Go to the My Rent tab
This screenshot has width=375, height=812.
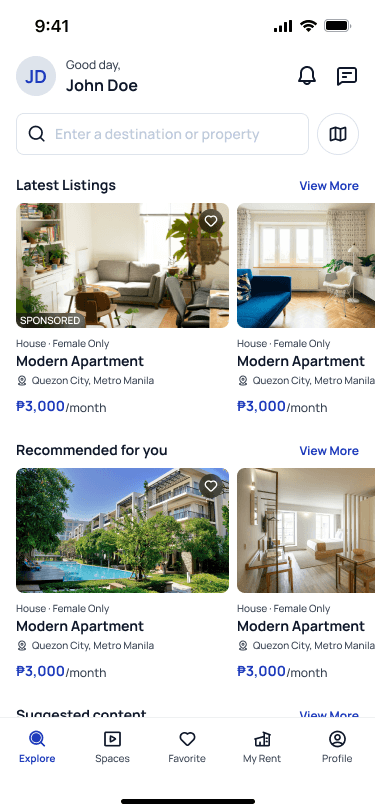pyautogui.click(x=262, y=747)
